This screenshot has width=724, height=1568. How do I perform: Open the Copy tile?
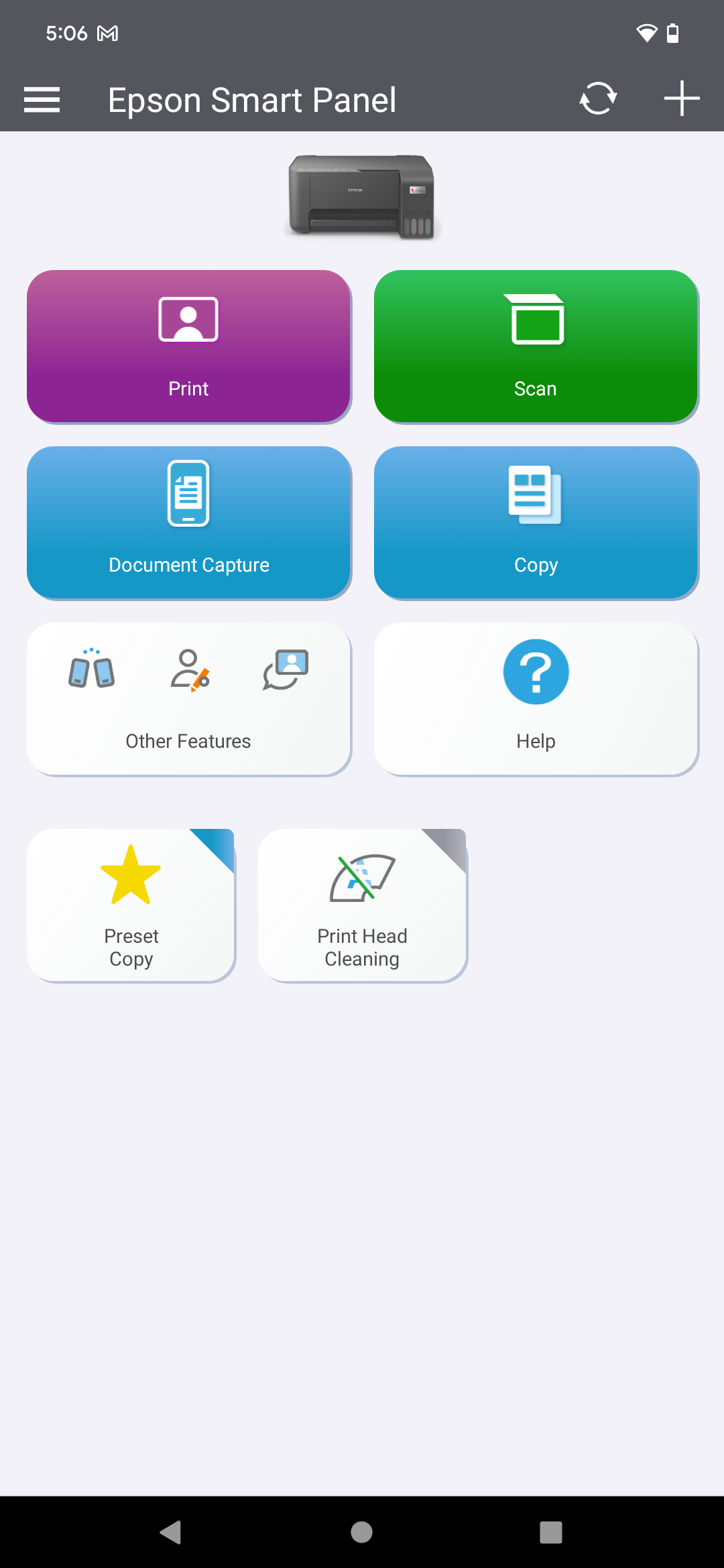click(536, 523)
